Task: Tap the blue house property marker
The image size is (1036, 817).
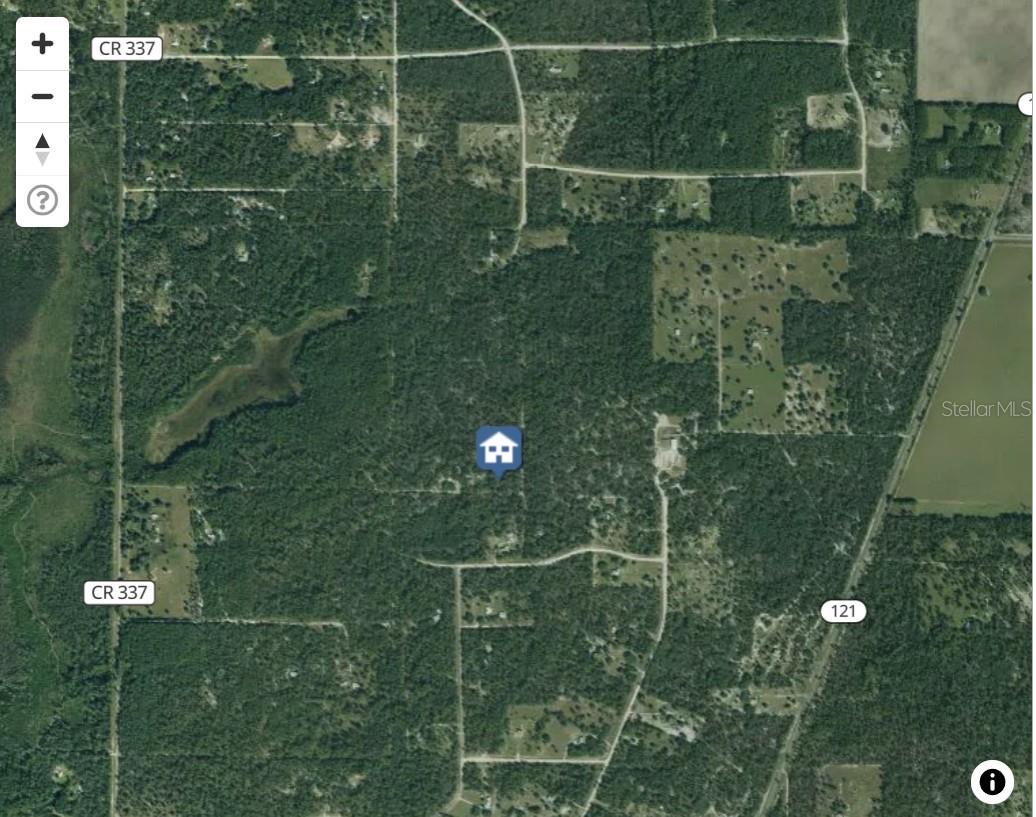Action: [x=499, y=450]
